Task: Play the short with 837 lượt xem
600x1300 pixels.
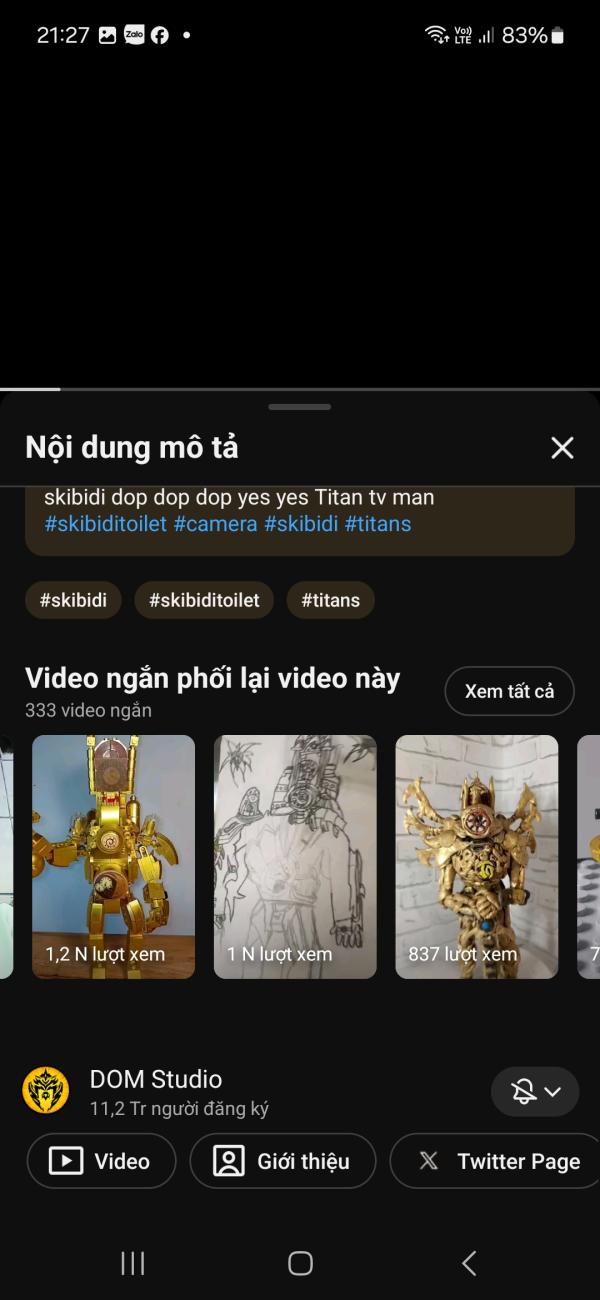Action: point(477,856)
